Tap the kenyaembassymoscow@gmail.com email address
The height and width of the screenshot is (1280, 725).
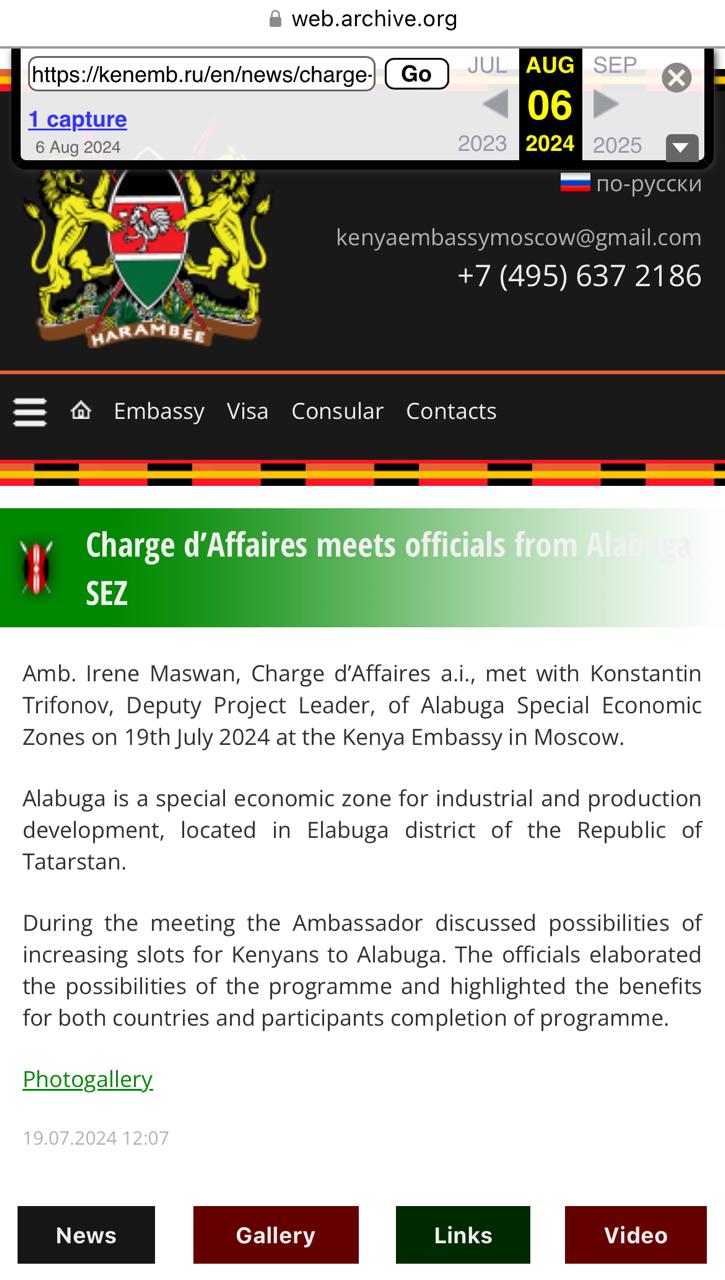(519, 237)
